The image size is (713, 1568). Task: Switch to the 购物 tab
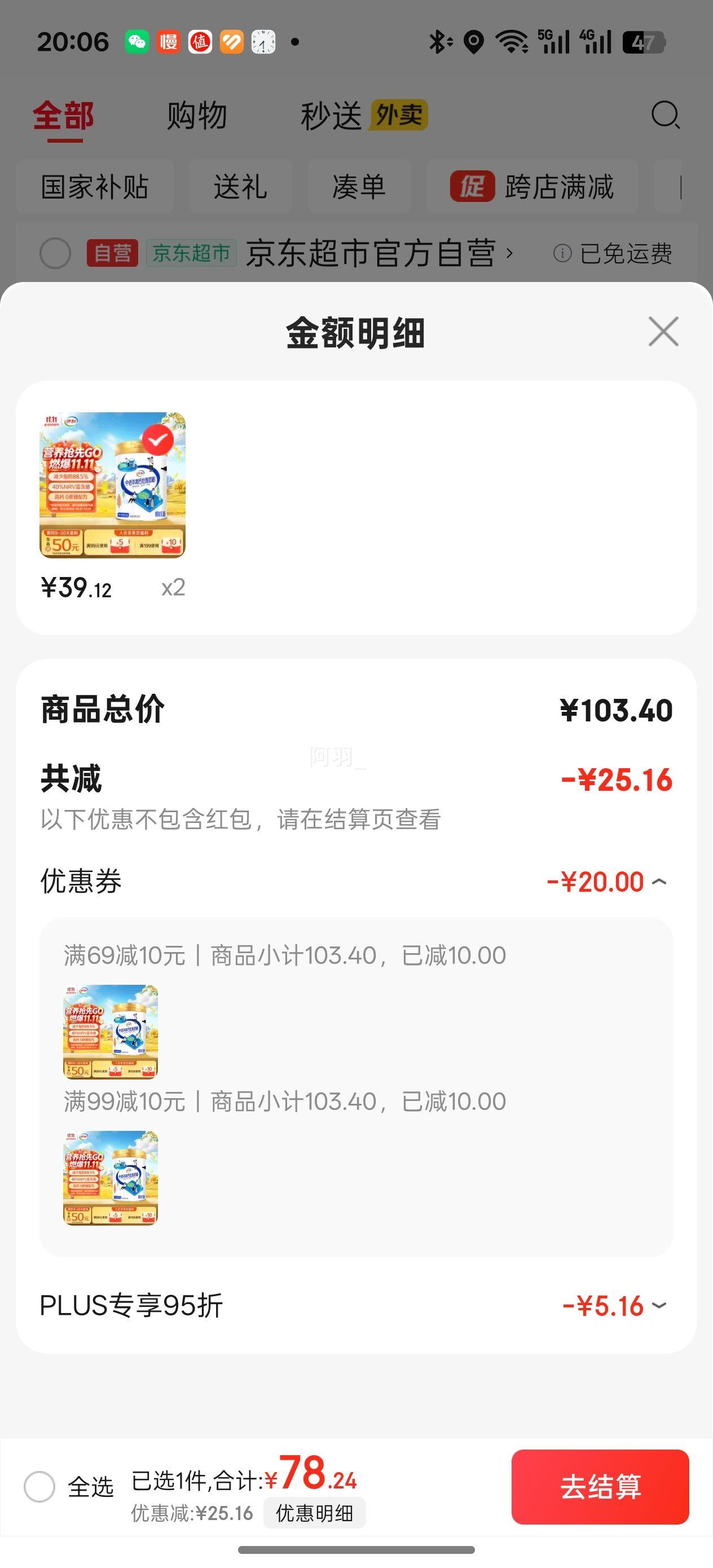coord(197,116)
